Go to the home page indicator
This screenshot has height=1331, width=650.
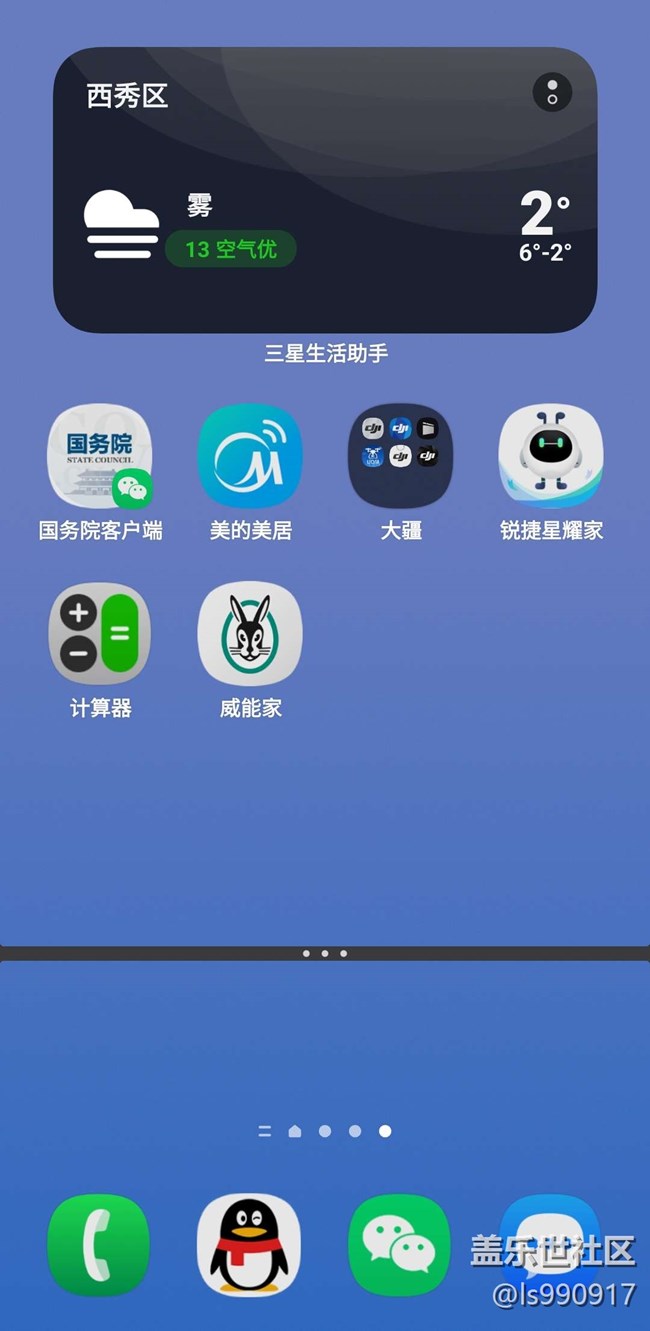click(x=295, y=1131)
